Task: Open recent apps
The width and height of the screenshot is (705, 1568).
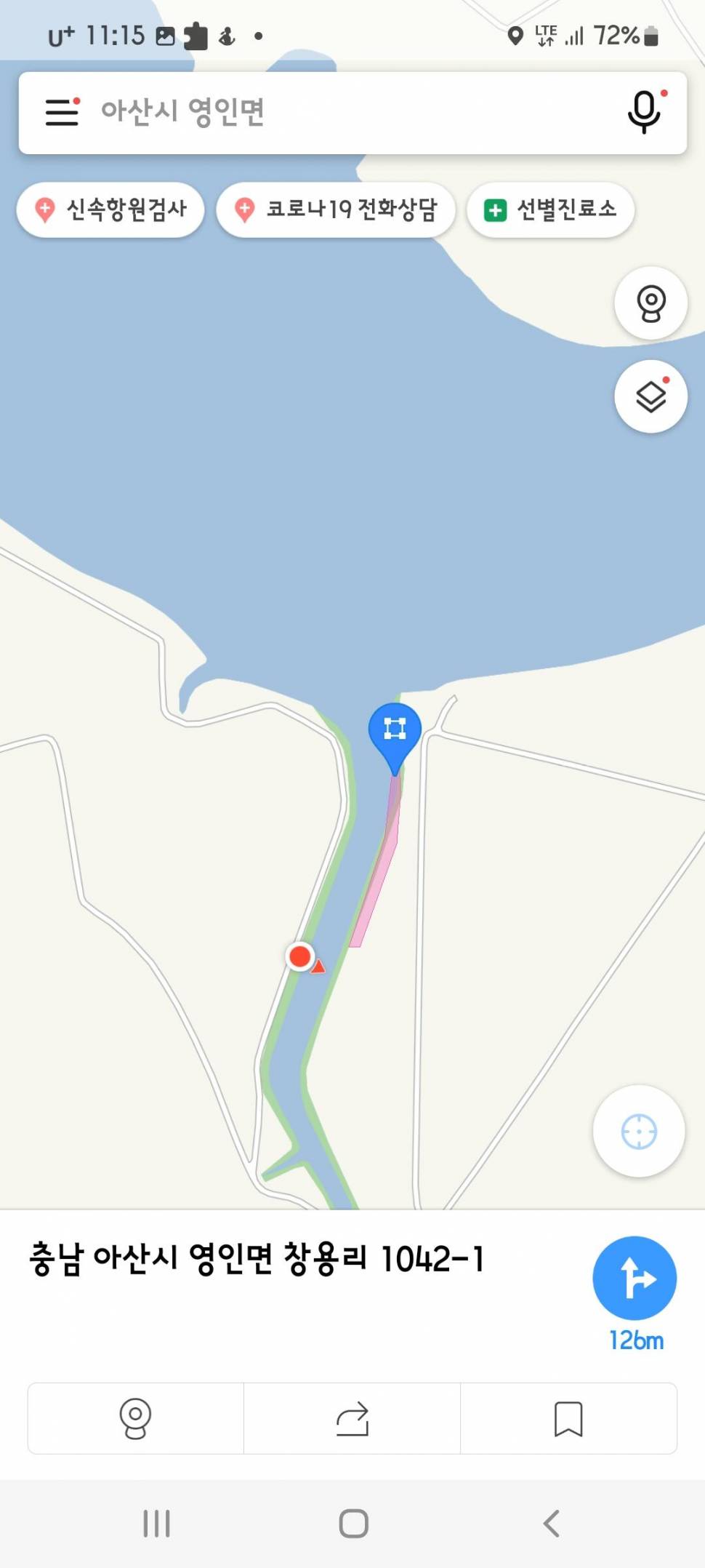Action: [156, 1523]
